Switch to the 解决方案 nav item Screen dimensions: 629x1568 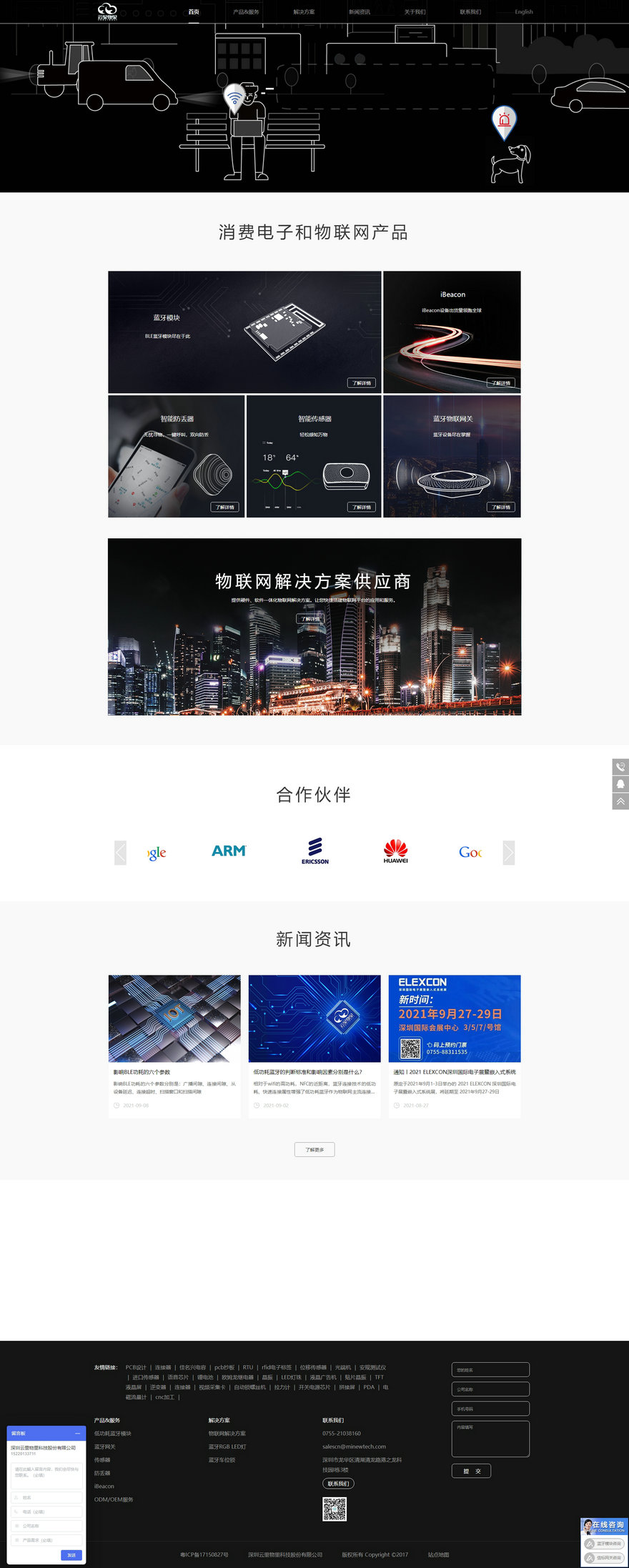point(304,12)
